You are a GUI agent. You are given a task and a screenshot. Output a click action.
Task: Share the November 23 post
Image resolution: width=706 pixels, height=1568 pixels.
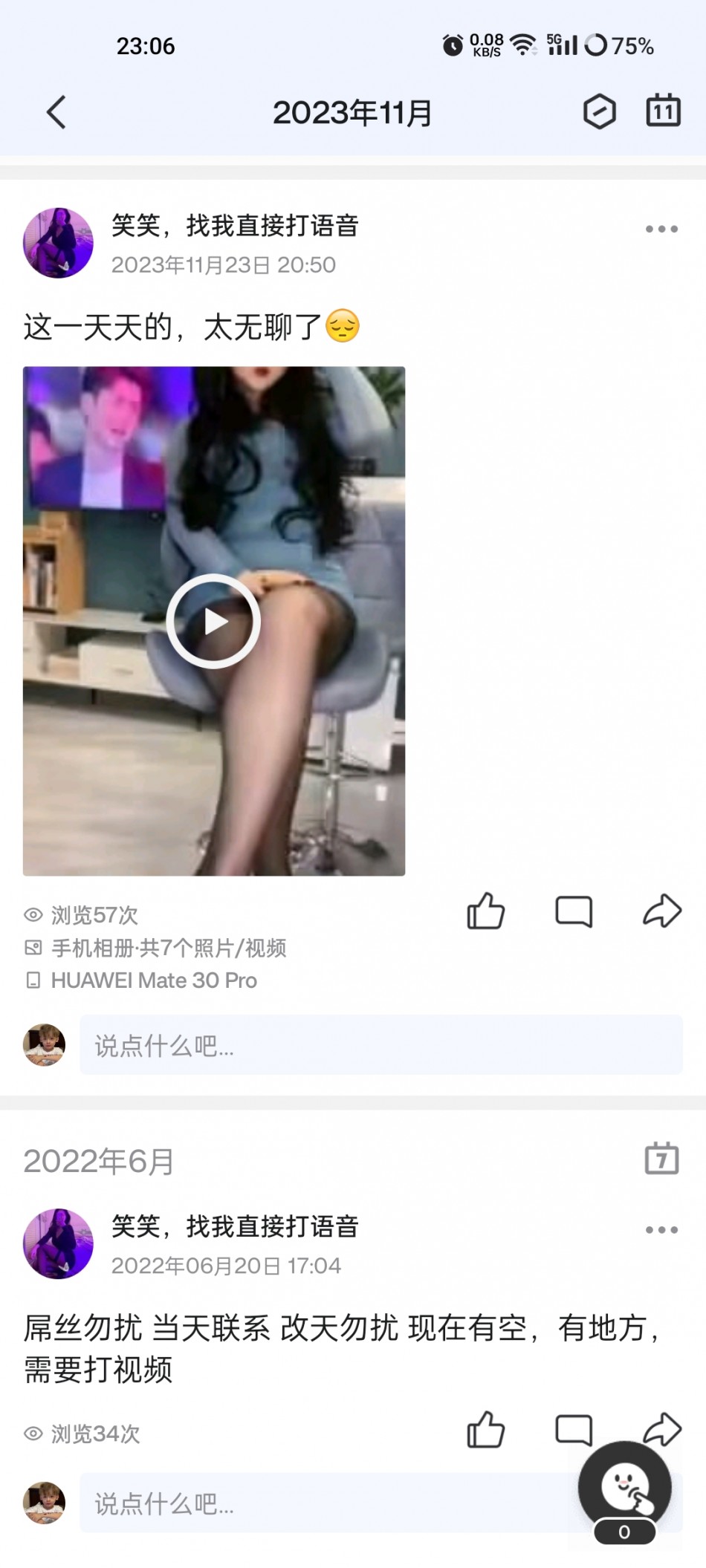[x=661, y=911]
